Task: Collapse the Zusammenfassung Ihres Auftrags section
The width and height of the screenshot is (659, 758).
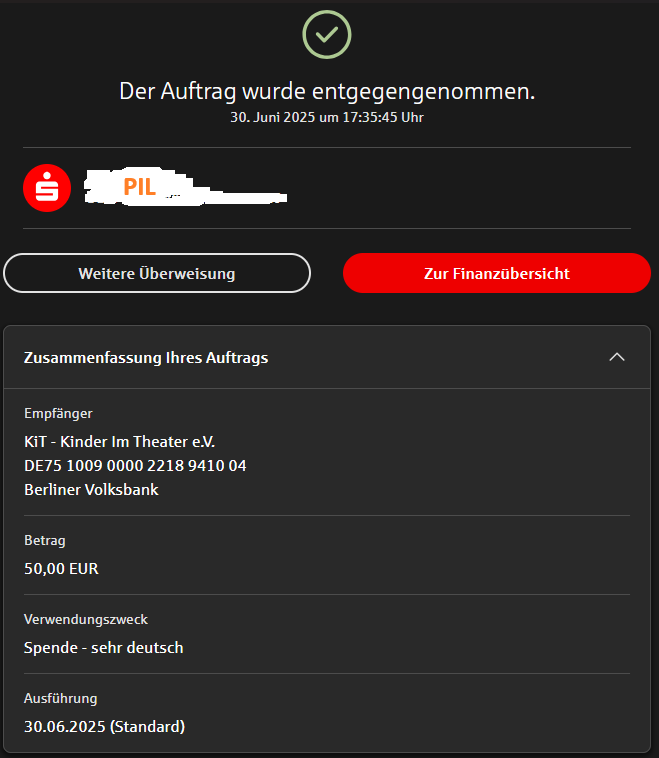Action: [x=617, y=357]
